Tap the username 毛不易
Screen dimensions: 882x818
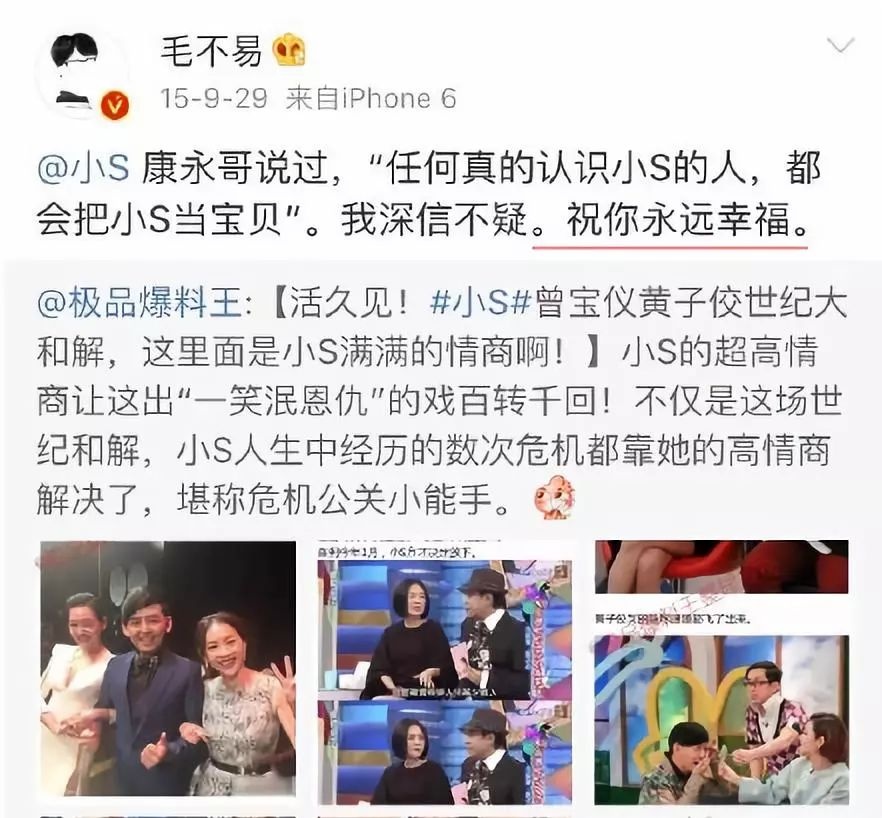pos(211,50)
